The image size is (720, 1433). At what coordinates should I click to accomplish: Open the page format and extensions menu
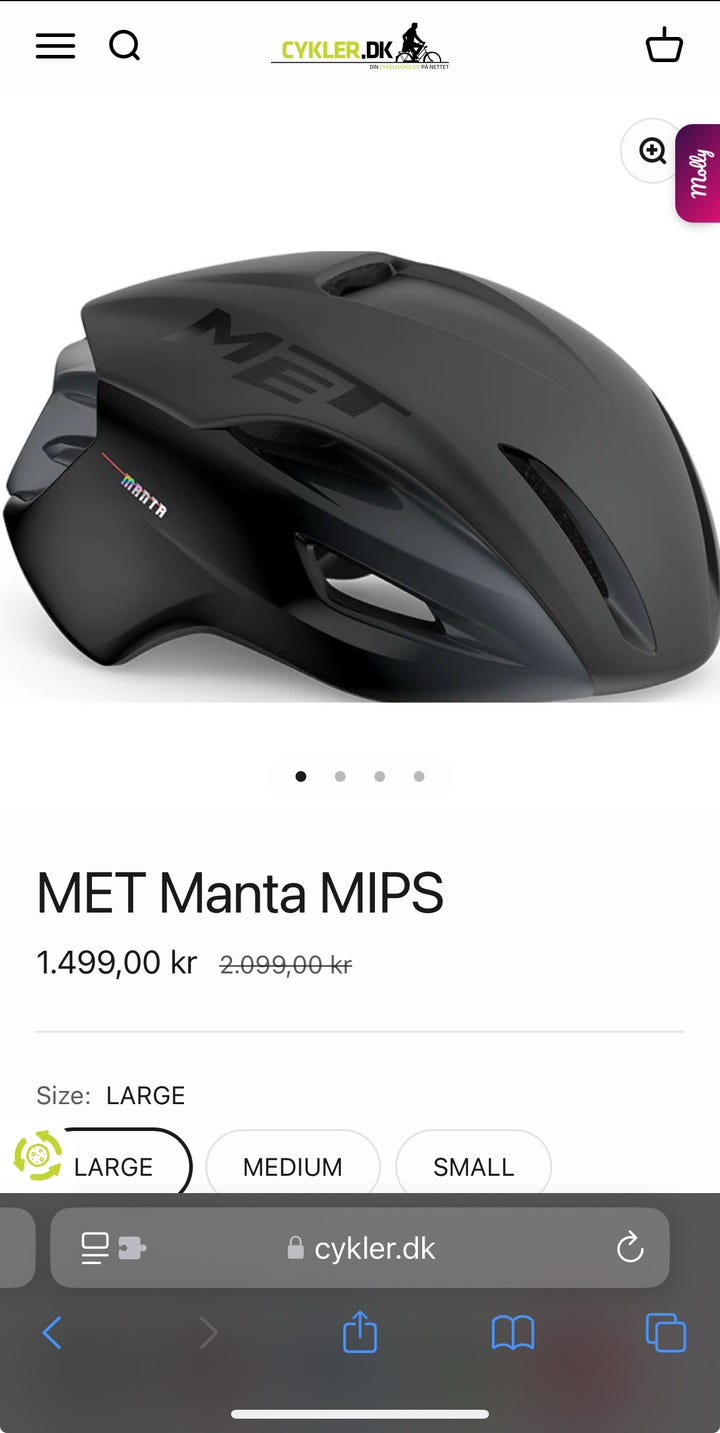[113, 1247]
